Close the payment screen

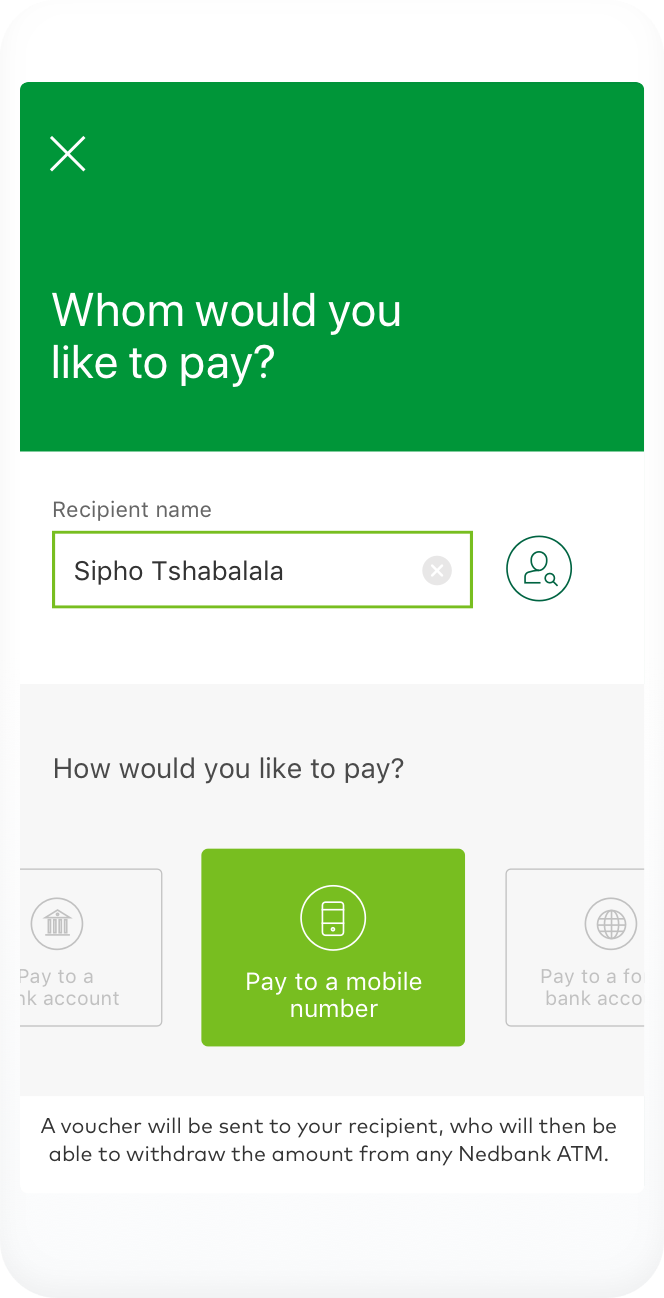coord(68,154)
